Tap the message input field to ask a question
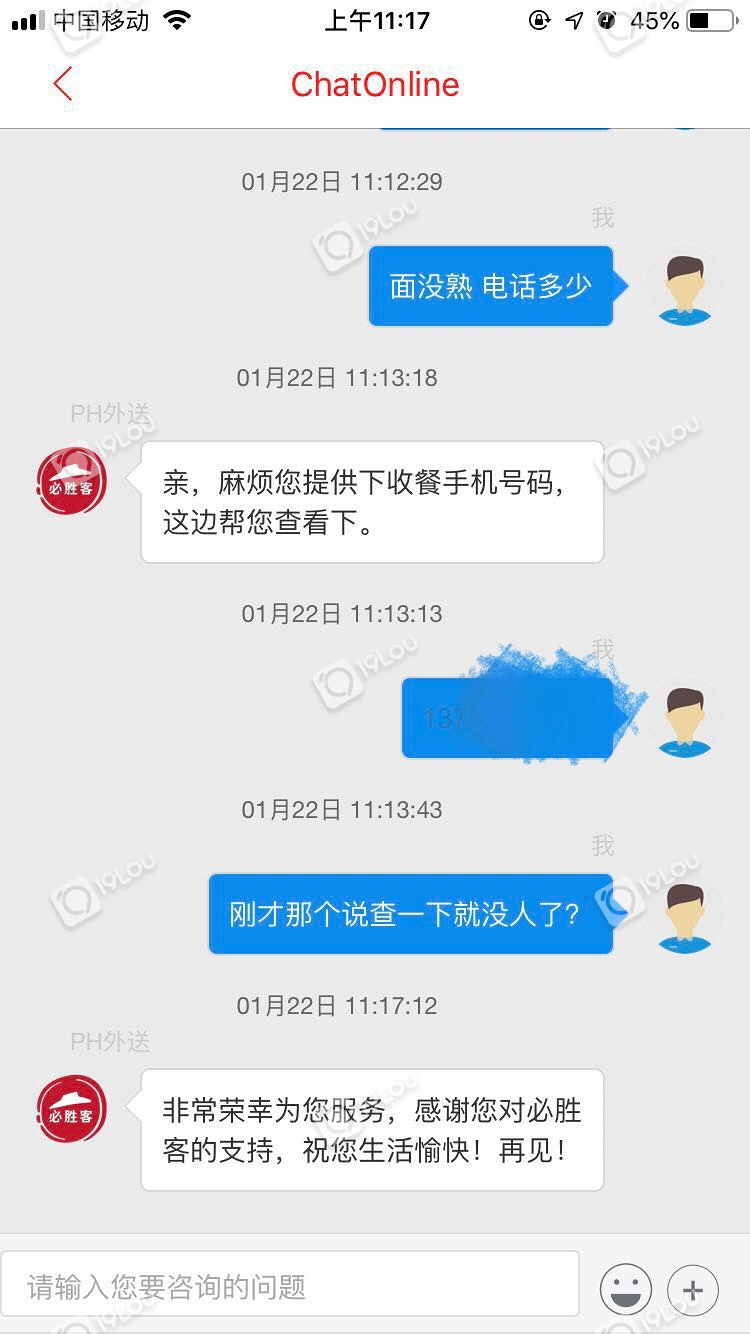Viewport: 750px width, 1334px height. coord(290,1286)
